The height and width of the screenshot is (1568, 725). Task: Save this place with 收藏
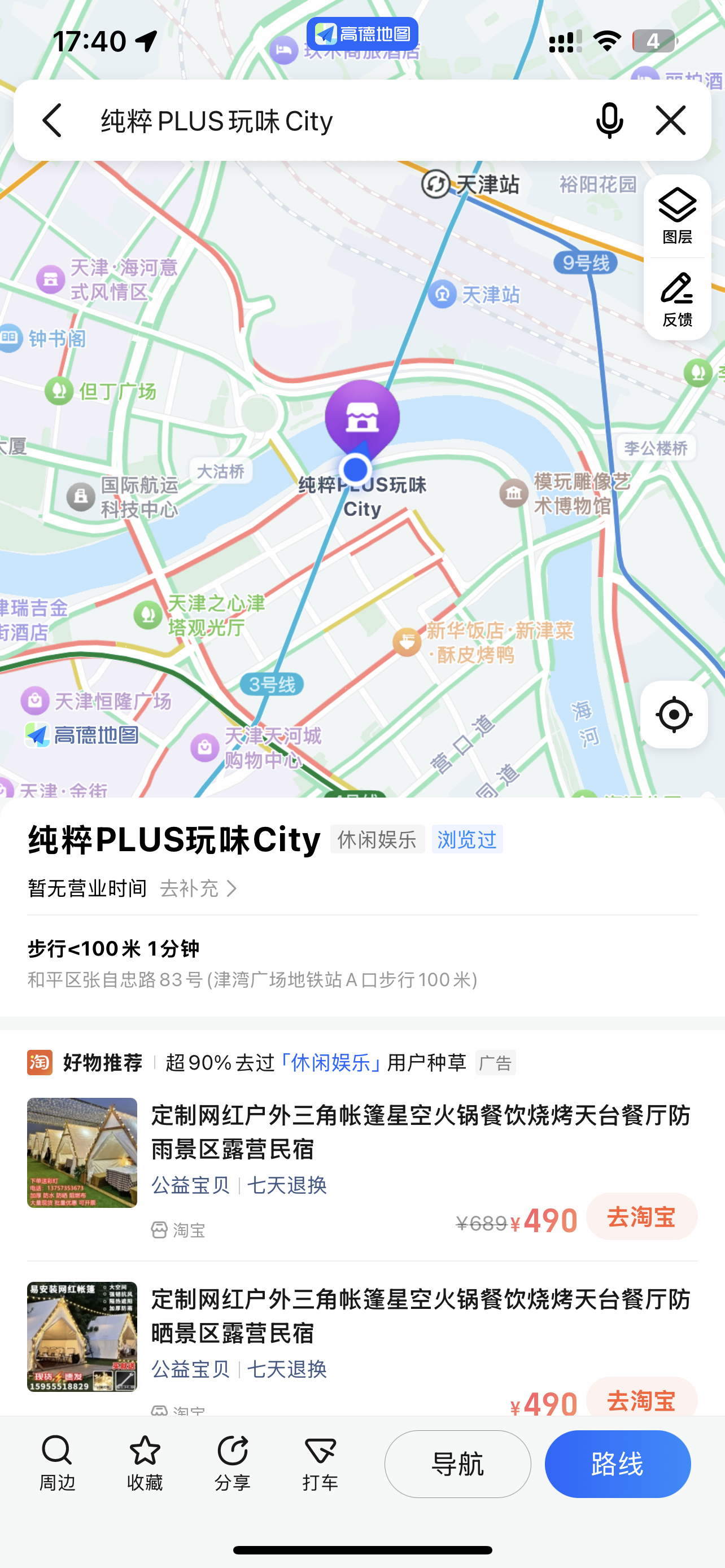click(x=145, y=1462)
